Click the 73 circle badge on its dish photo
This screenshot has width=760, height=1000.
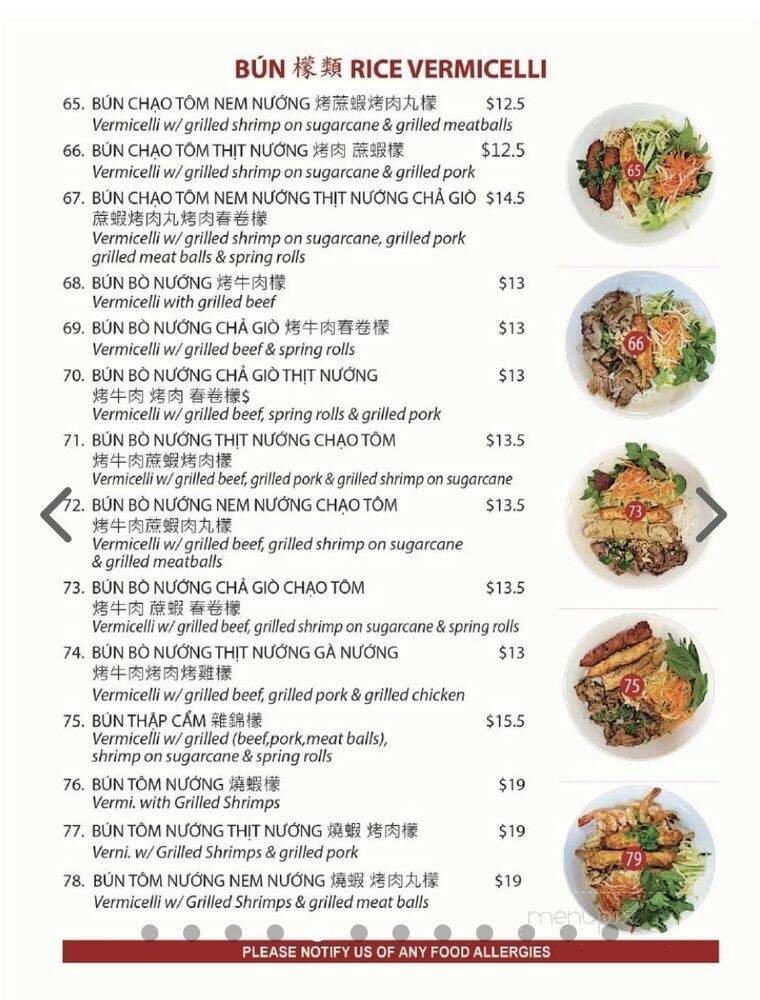[634, 511]
